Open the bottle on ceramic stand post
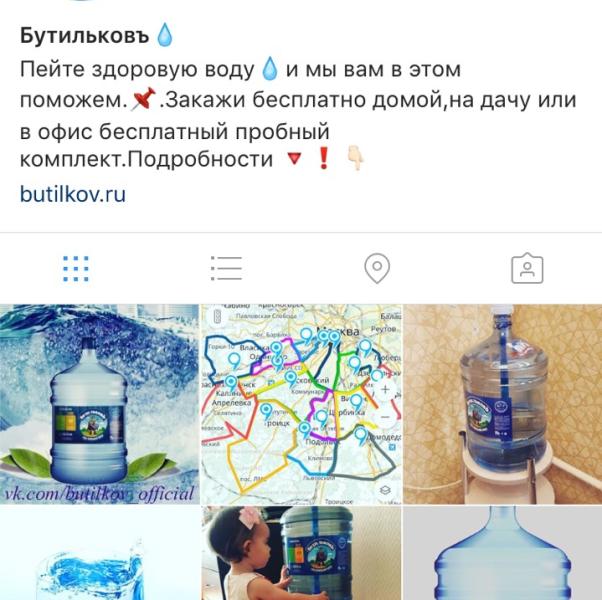Viewport: 602px width, 600px height. (503, 404)
